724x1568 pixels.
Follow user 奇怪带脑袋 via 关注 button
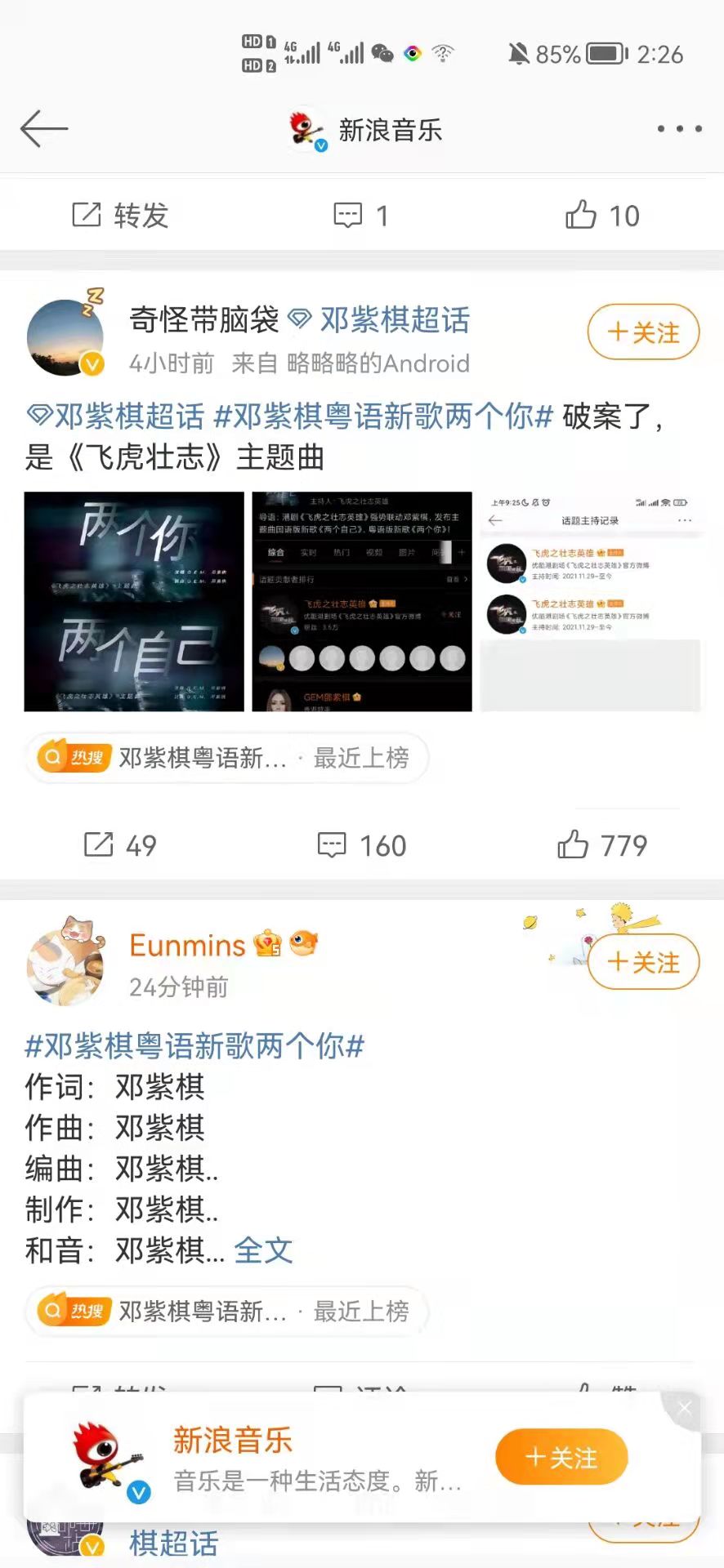pos(642,332)
